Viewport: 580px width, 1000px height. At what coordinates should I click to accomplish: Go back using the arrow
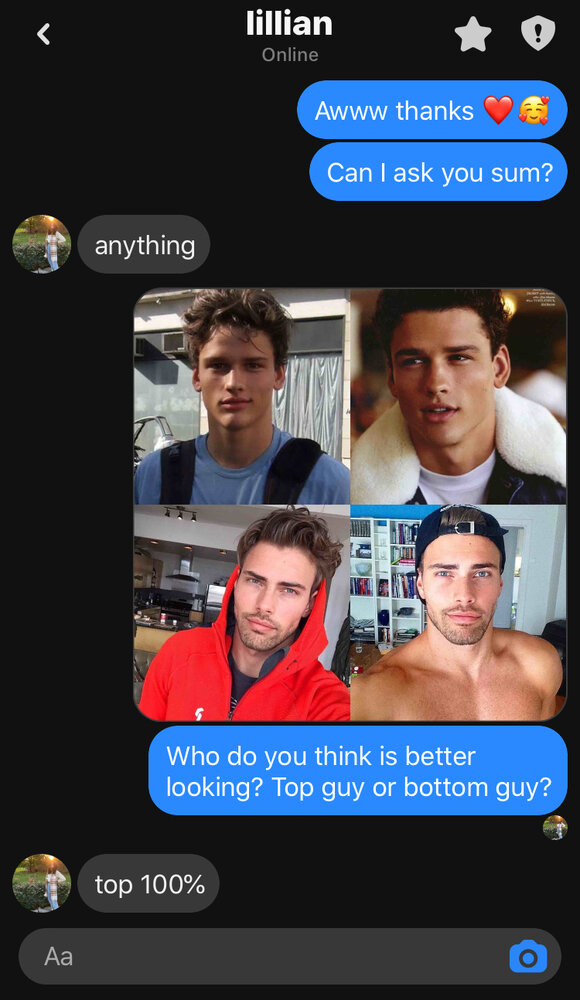pyautogui.click(x=43, y=34)
